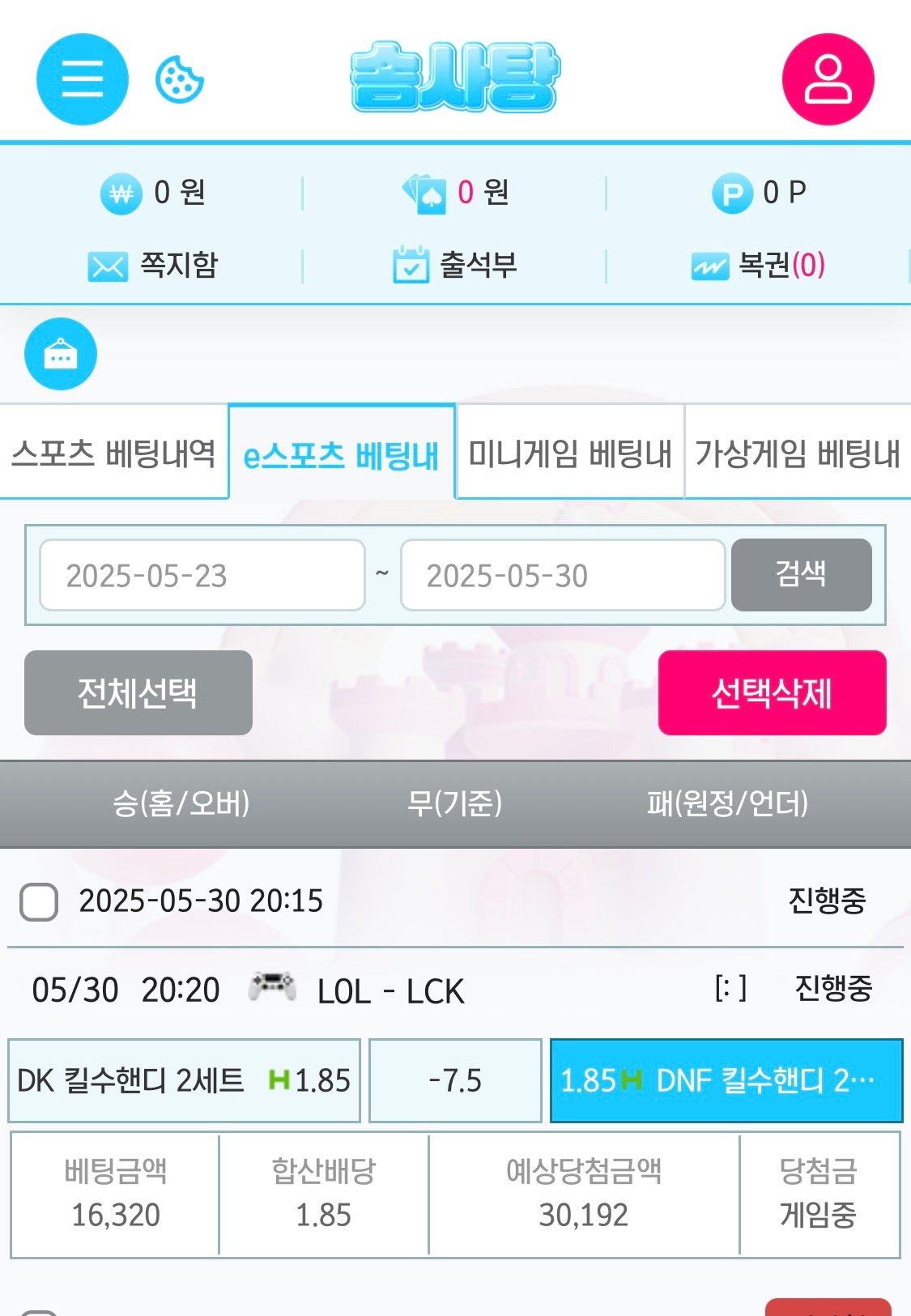This screenshot has height=1316, width=911.
Task: Check the bet dated 2025-05-30 20:15
Action: (x=39, y=901)
